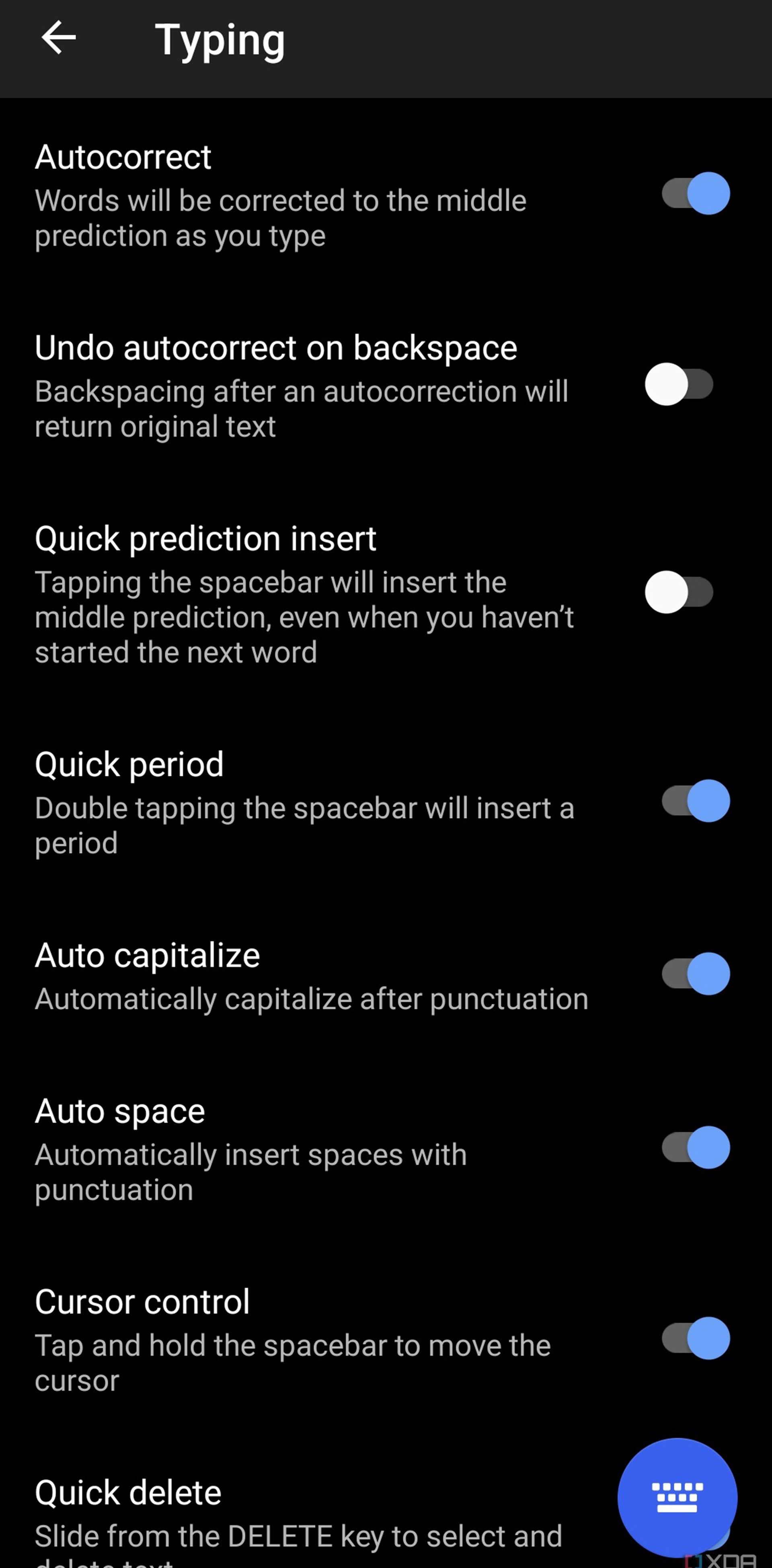The image size is (772, 1568).
Task: Toggle off Auto capitalize
Action: pos(695,974)
